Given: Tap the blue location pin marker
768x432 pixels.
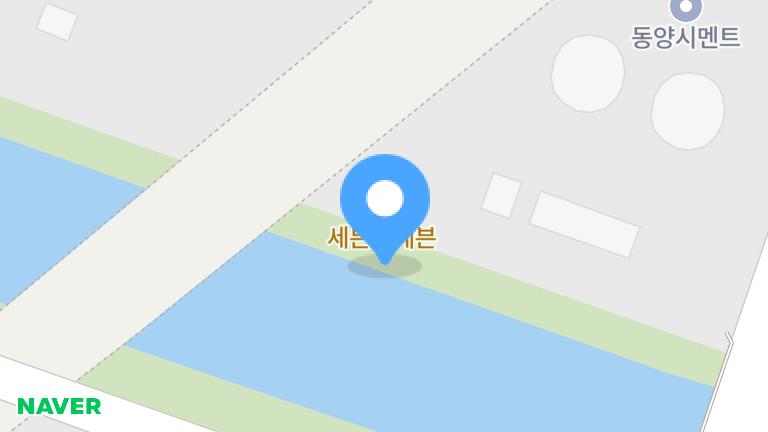Looking at the screenshot, I should pos(385,202).
